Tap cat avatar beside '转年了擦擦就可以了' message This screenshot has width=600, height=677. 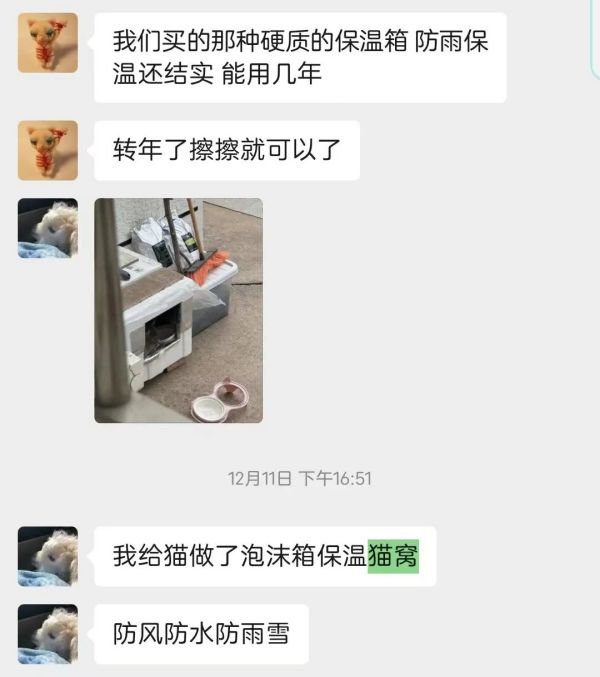(x=47, y=150)
